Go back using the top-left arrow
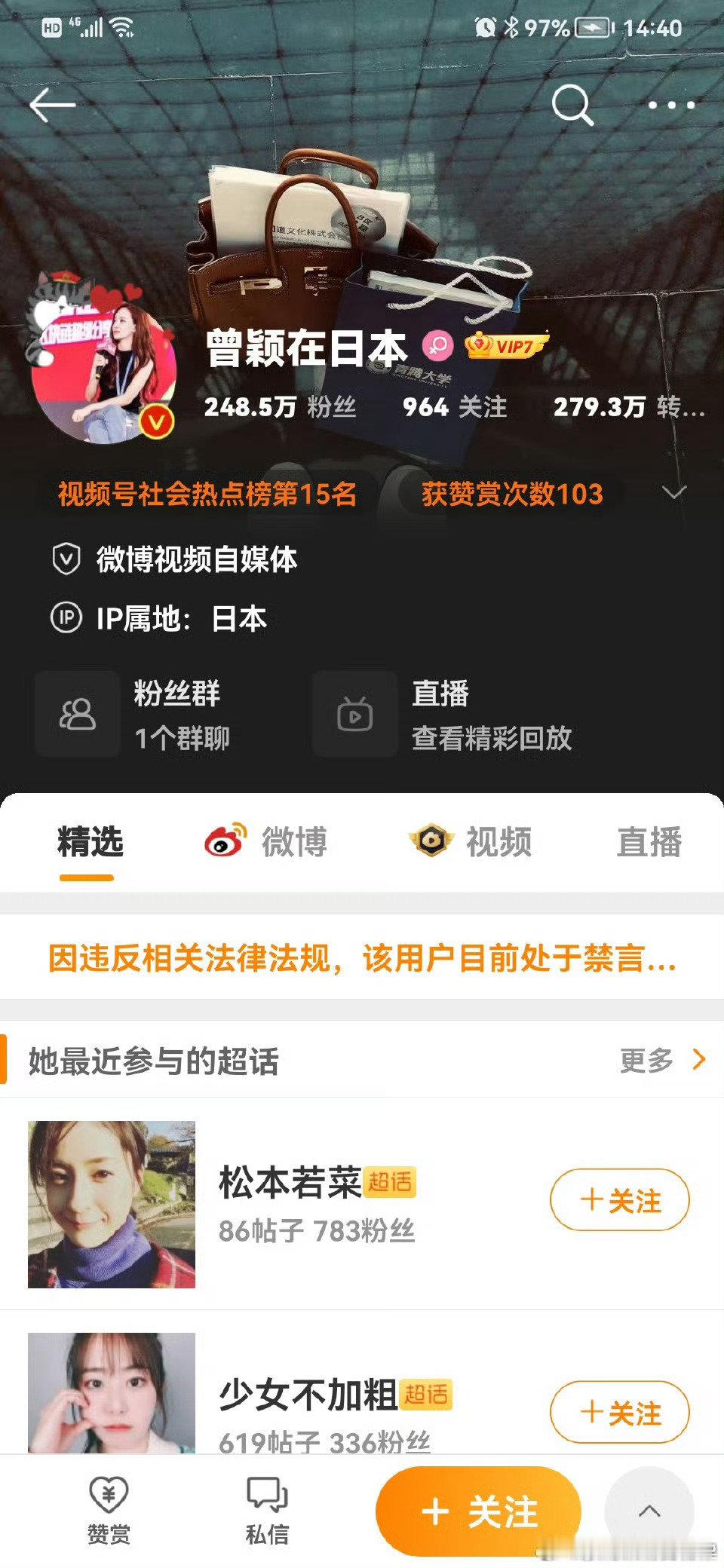 tap(51, 105)
